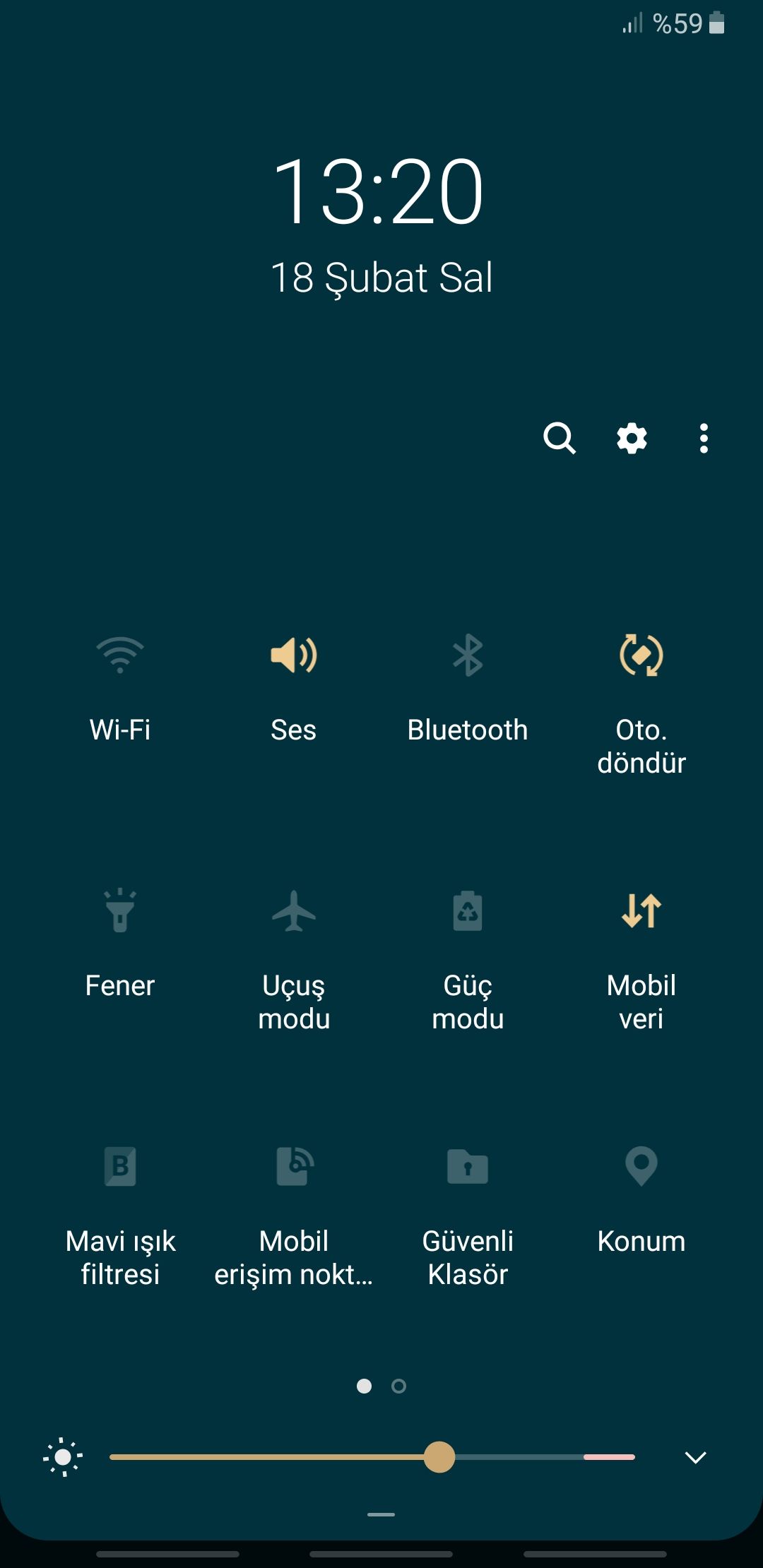The height and width of the screenshot is (1568, 763).
Task: Turn on Wi-Fi
Action: tap(120, 655)
